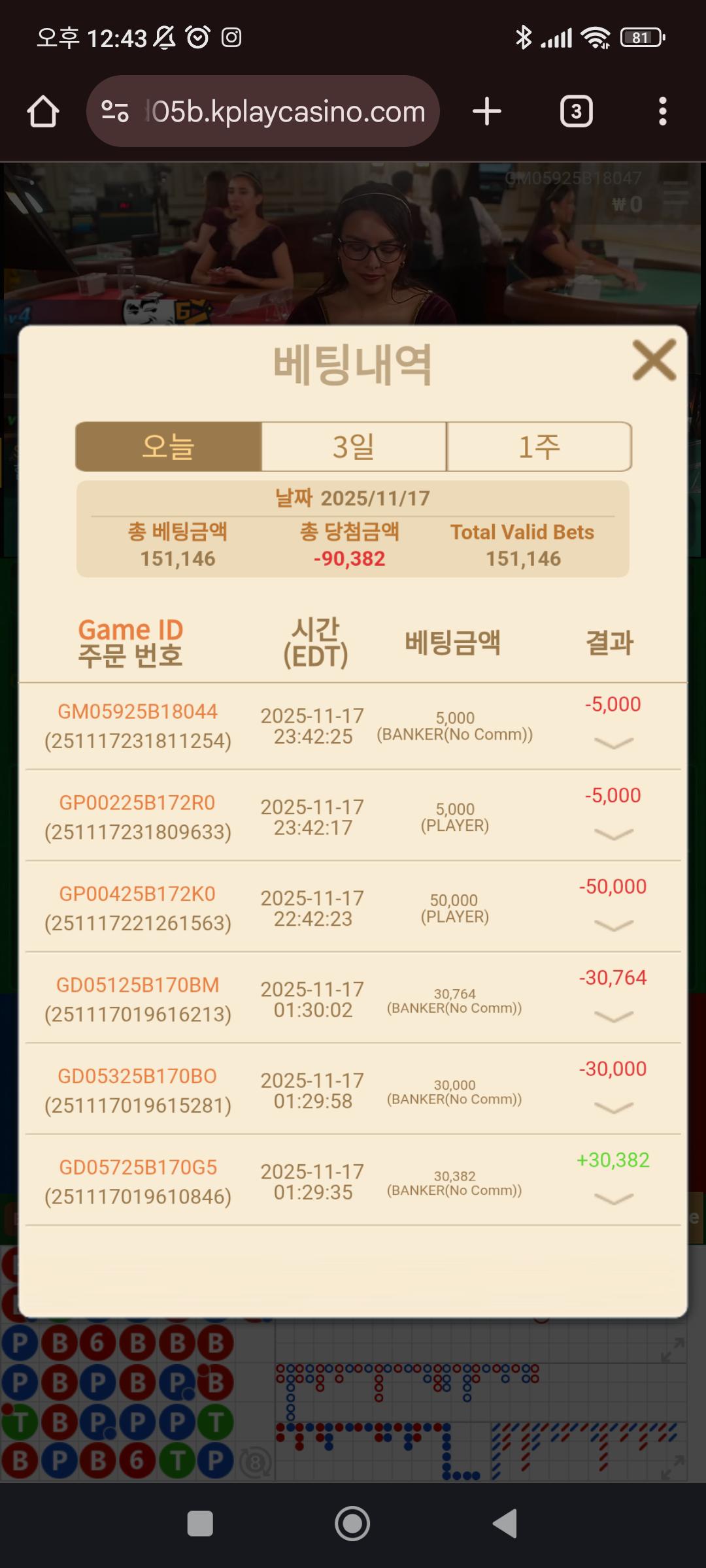Screen dimensions: 706x1568
Task: Open recent apps from navigation bar
Action: click(200, 1524)
